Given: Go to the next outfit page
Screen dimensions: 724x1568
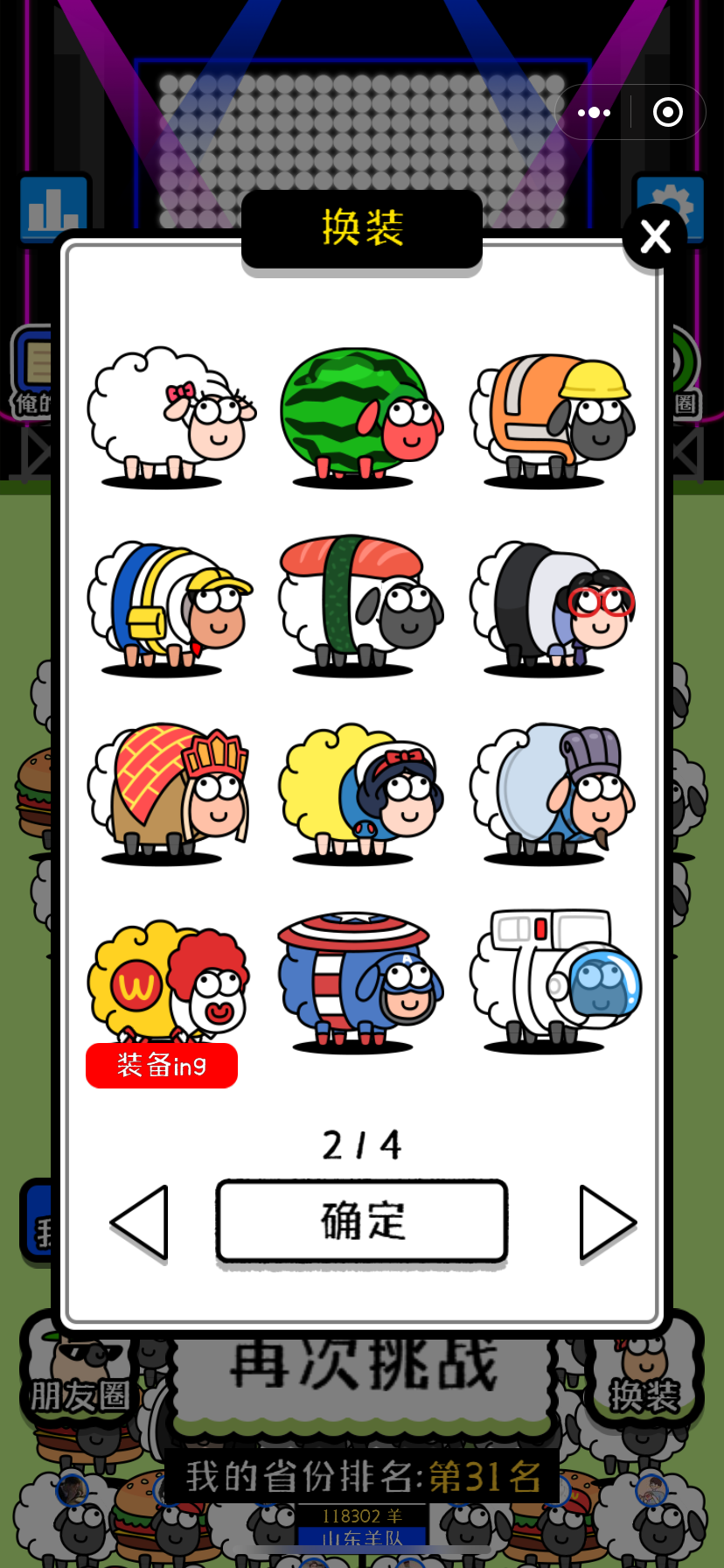Looking at the screenshot, I should click(x=607, y=1222).
